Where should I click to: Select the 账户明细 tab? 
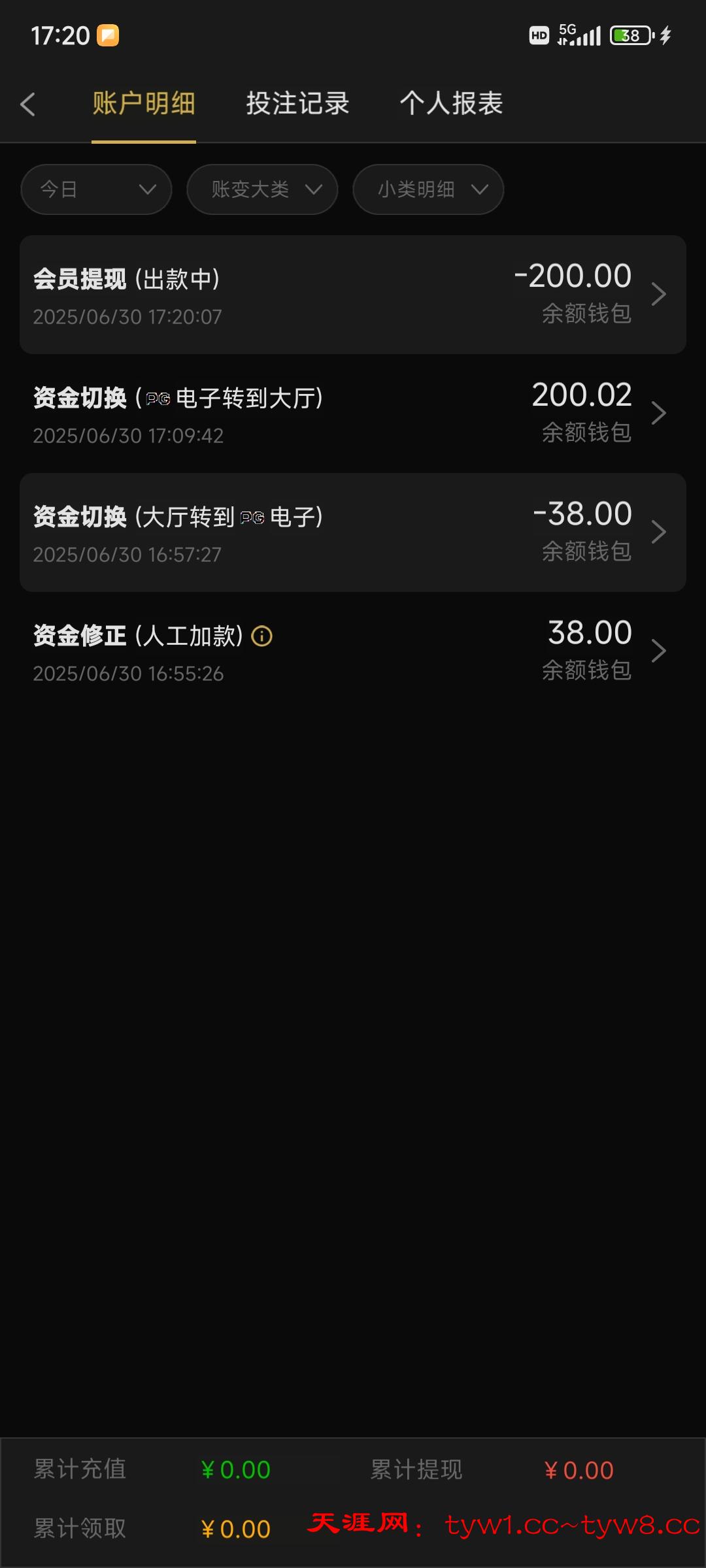[144, 103]
